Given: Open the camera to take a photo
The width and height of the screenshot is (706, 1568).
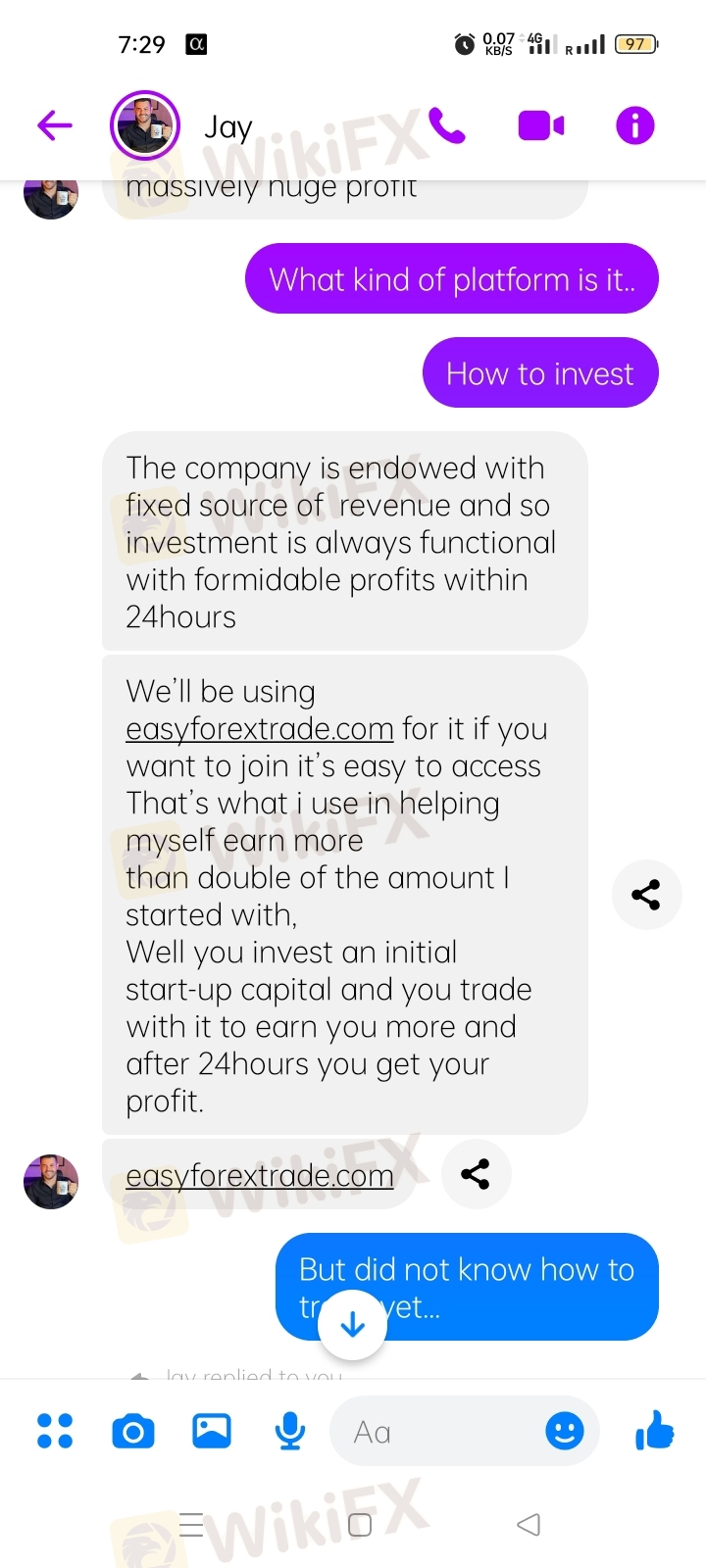Looking at the screenshot, I should [x=133, y=1432].
